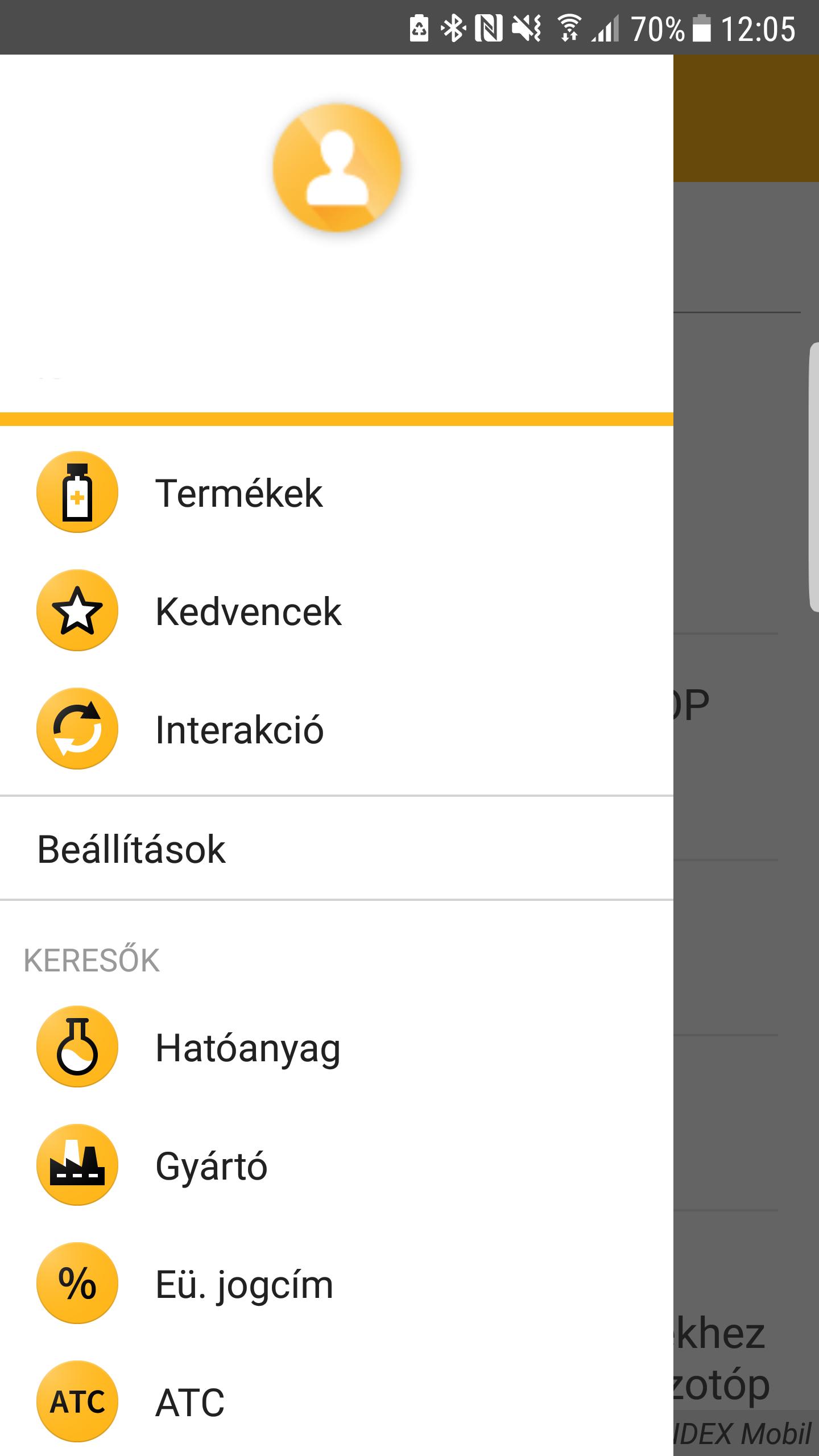Search by Hatóanyag
This screenshot has height=1456, width=819.
[x=337, y=1048]
